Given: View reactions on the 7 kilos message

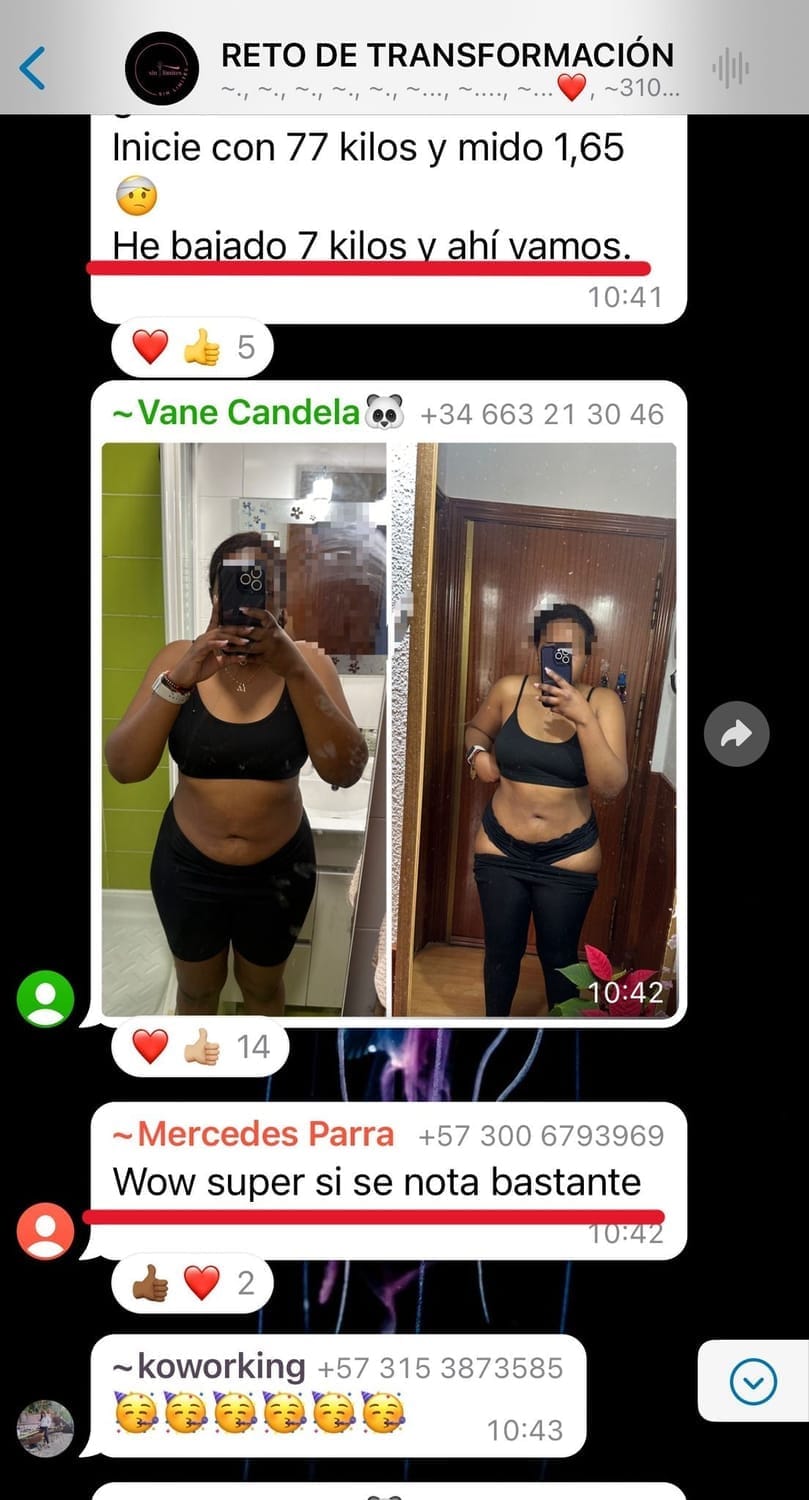Looking at the screenshot, I should (192, 348).
